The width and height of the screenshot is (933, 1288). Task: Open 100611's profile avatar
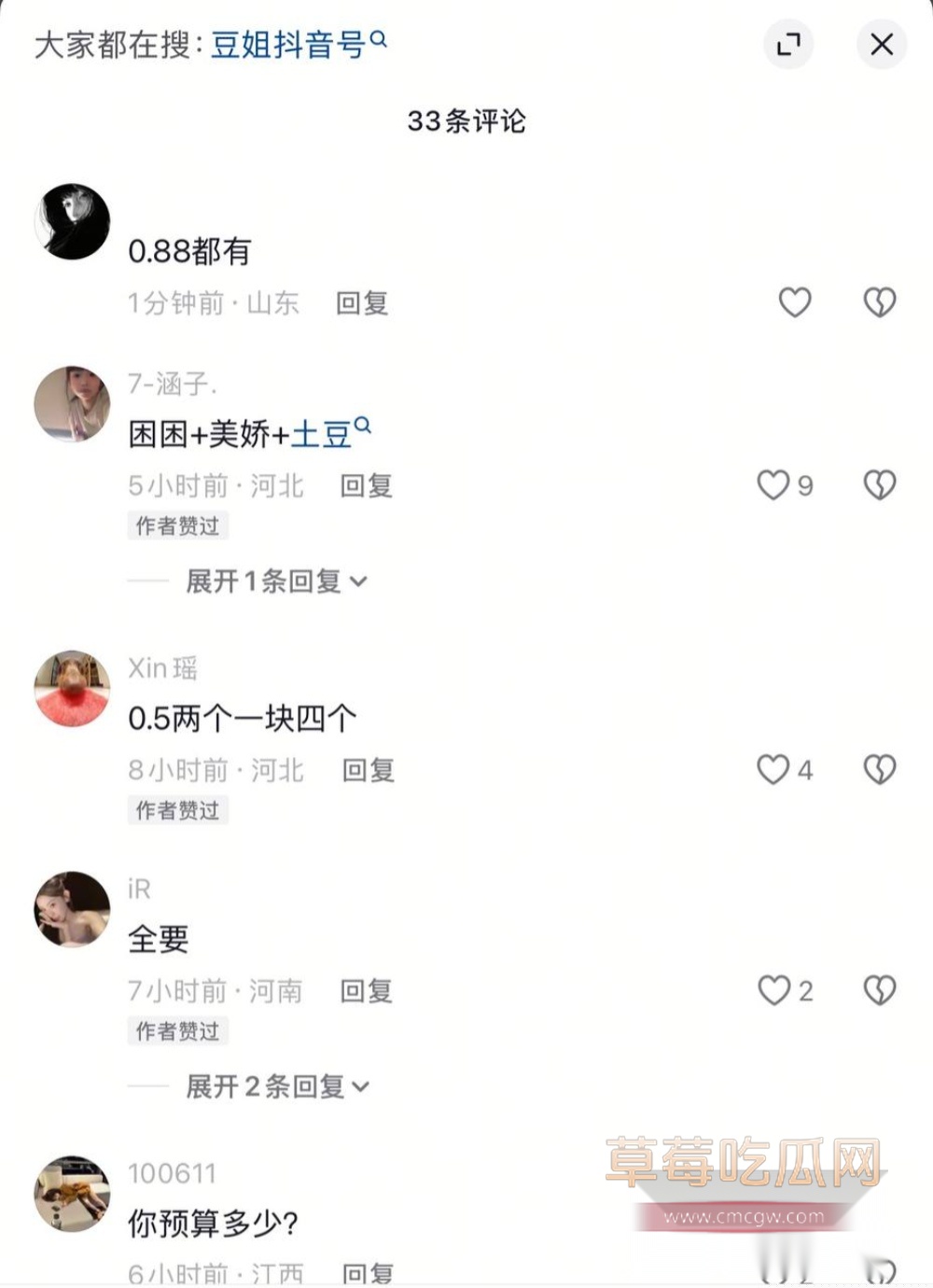click(x=72, y=1194)
